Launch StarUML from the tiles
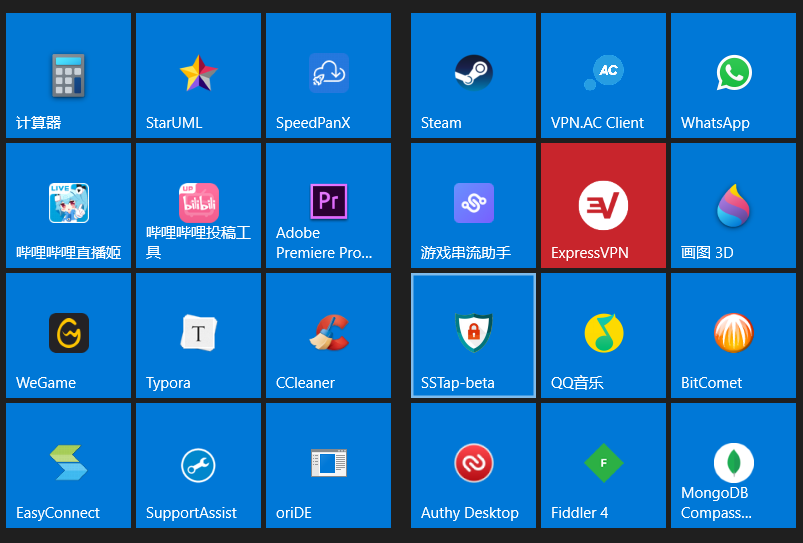Viewport: 803px width, 543px height. click(198, 75)
